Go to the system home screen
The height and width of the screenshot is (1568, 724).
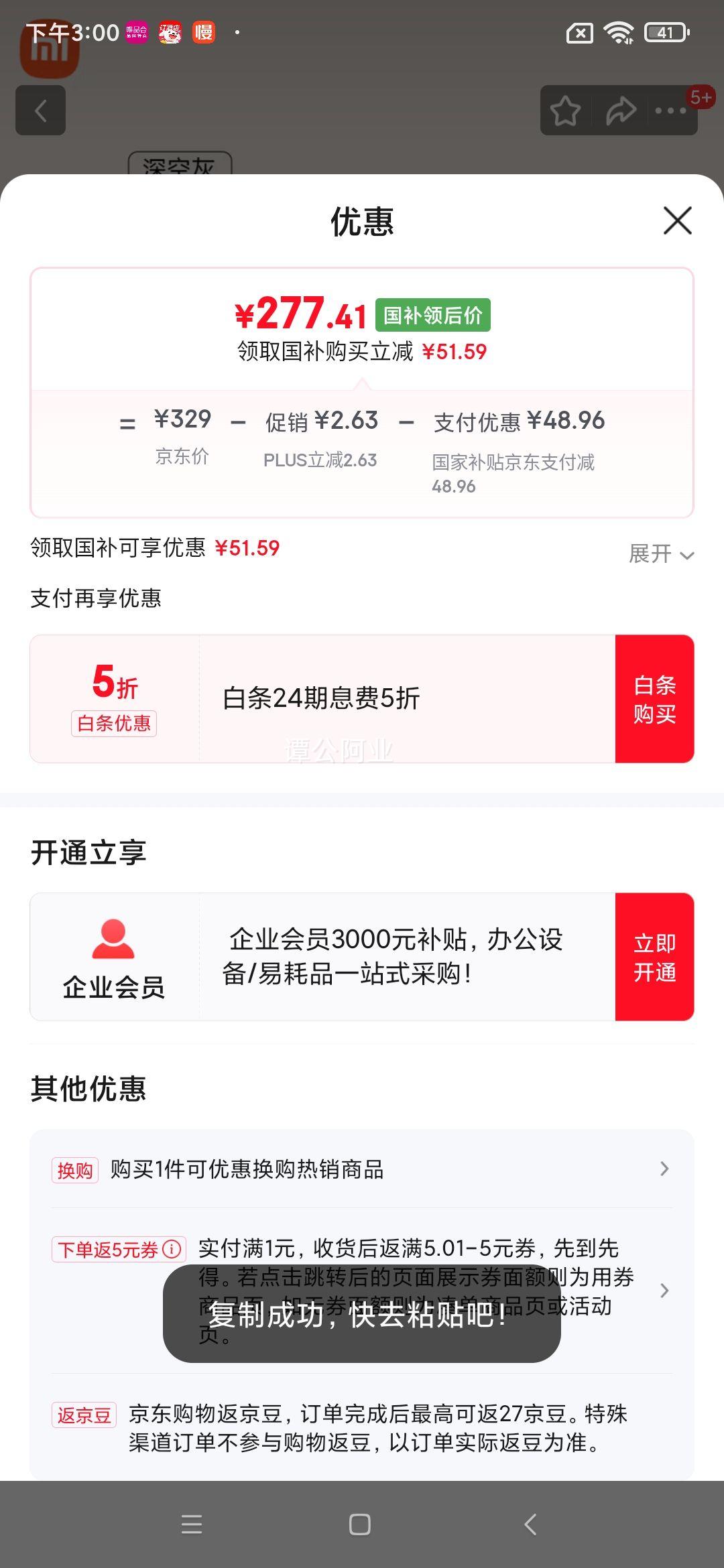(x=360, y=1525)
